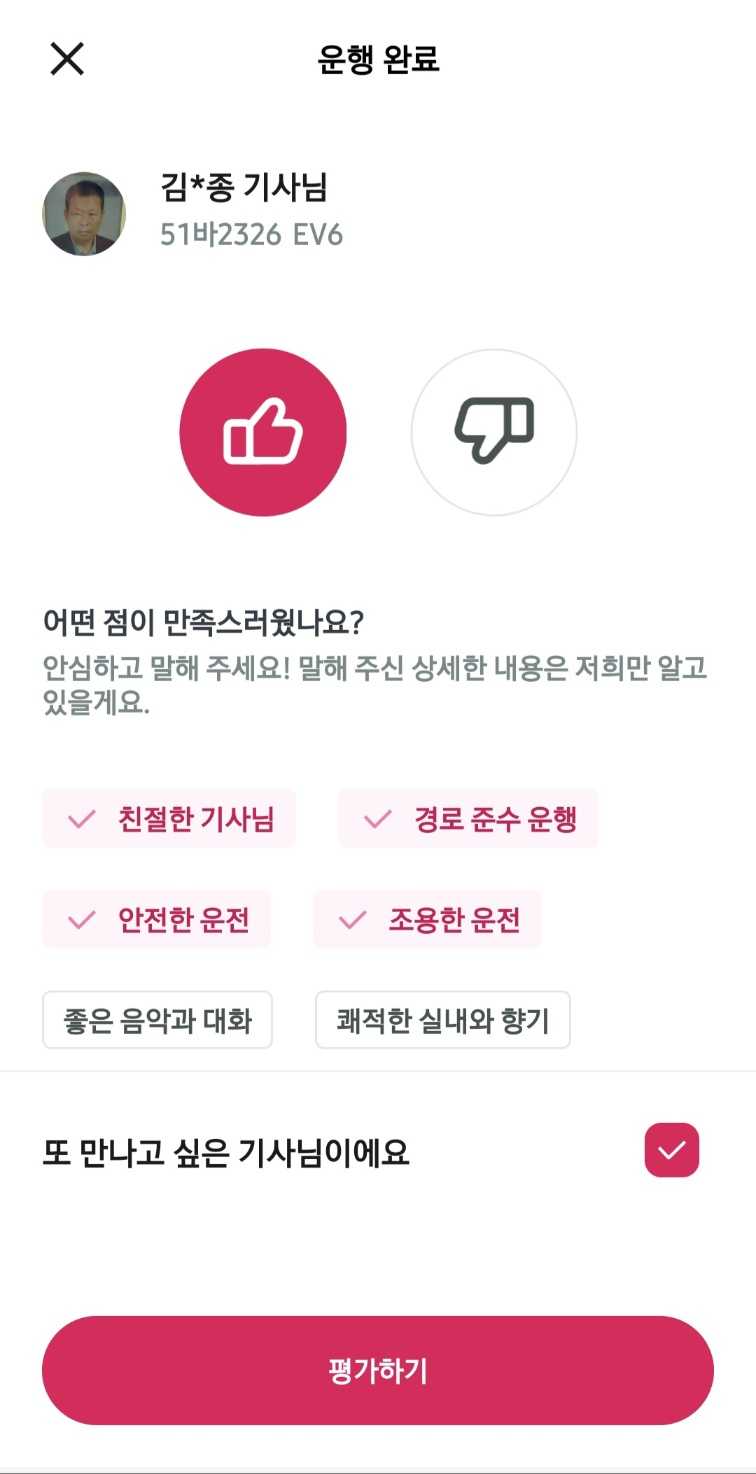Deselect the 경로 준수 운행 chip
This screenshot has height=1474, width=756.
coord(468,819)
